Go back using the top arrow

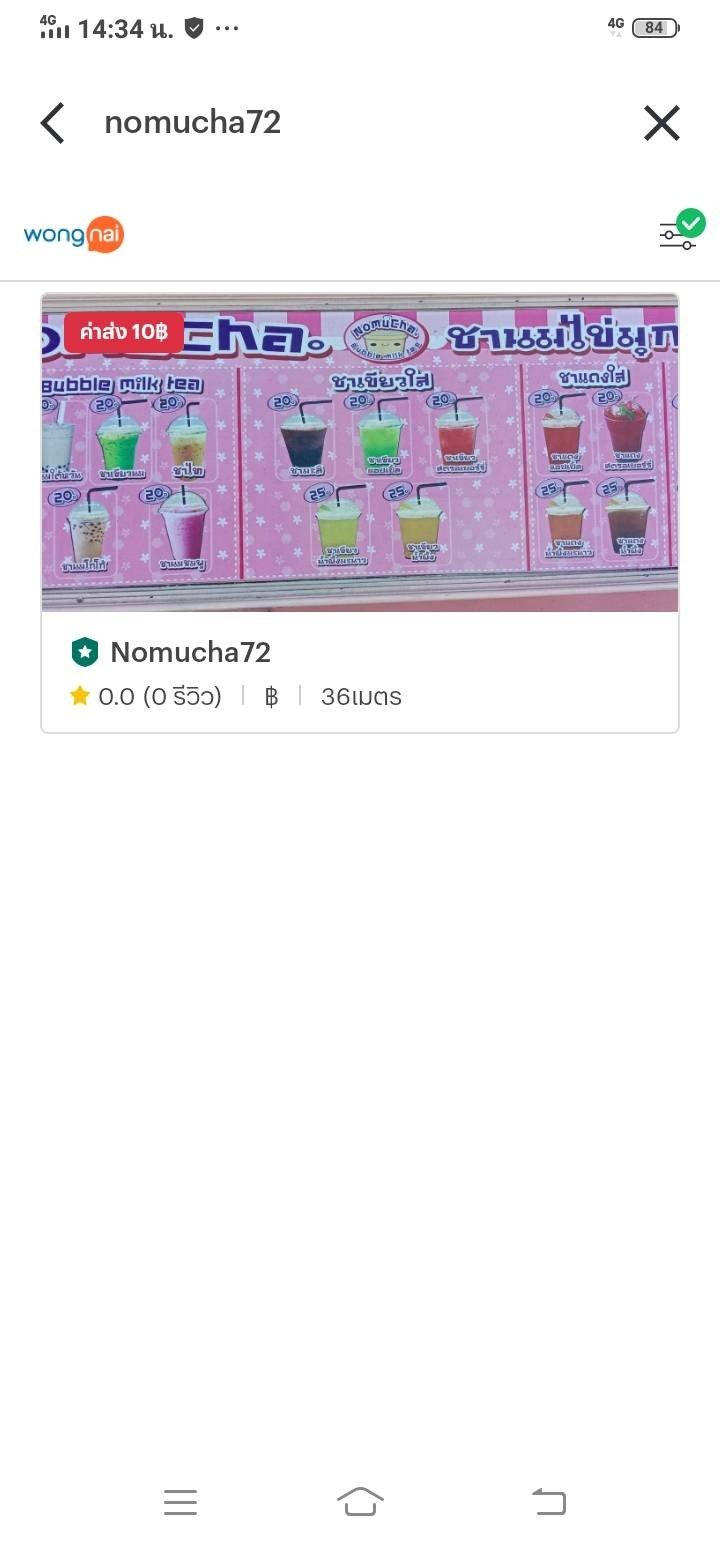[53, 123]
